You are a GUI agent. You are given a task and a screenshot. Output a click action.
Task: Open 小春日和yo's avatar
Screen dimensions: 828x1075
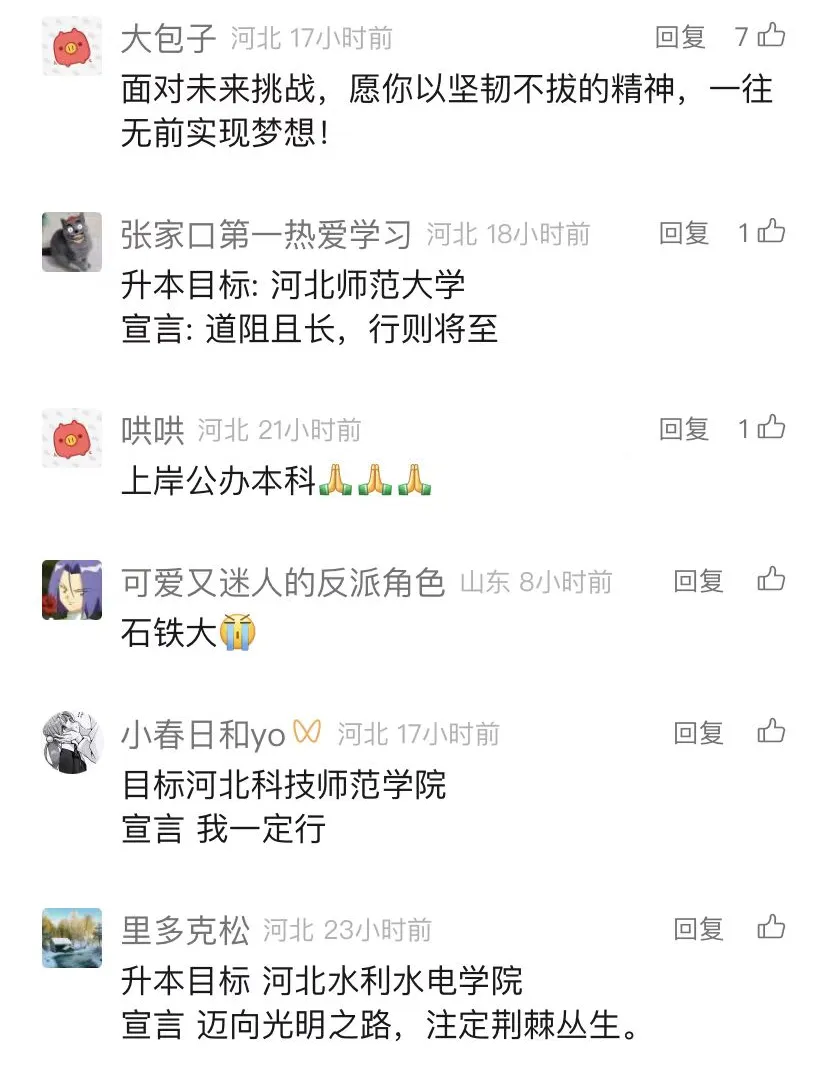[72, 741]
